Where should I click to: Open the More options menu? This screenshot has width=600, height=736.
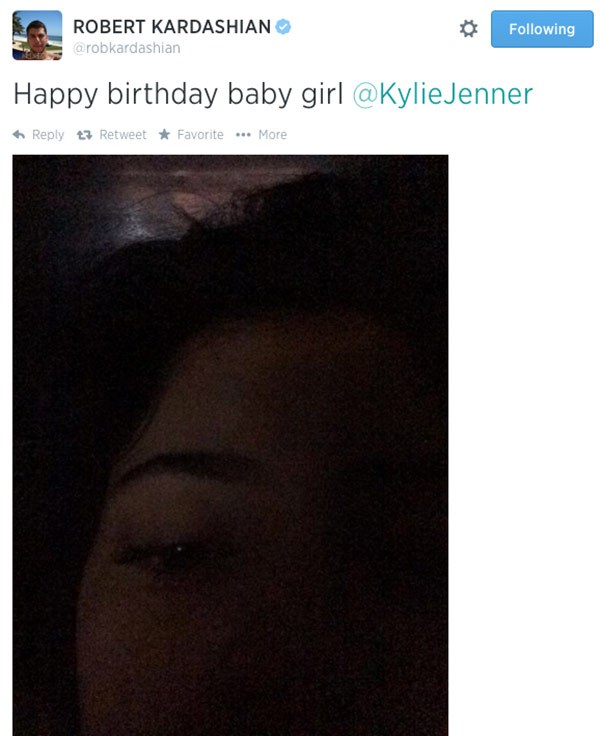tap(261, 135)
